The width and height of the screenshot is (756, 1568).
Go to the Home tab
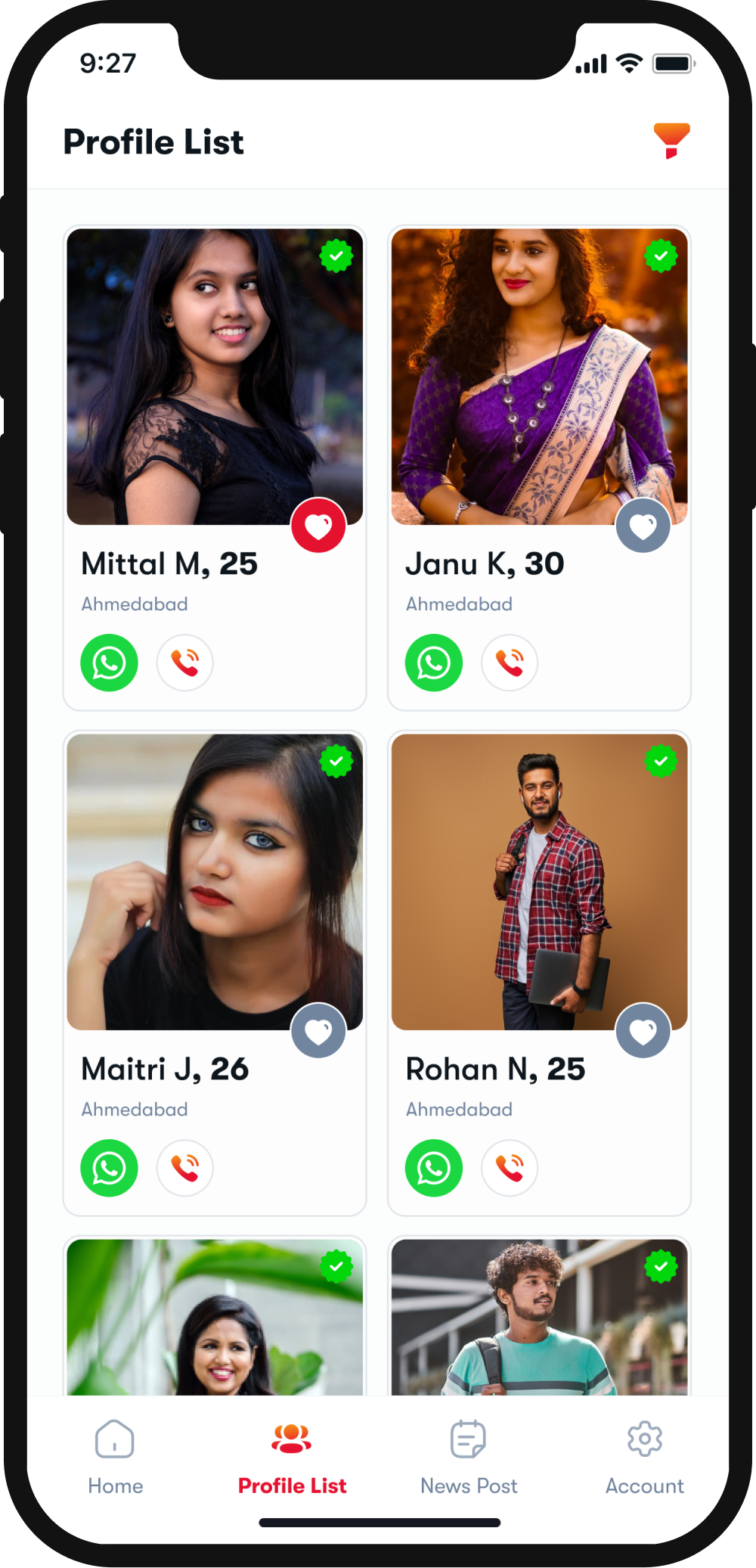click(115, 1457)
